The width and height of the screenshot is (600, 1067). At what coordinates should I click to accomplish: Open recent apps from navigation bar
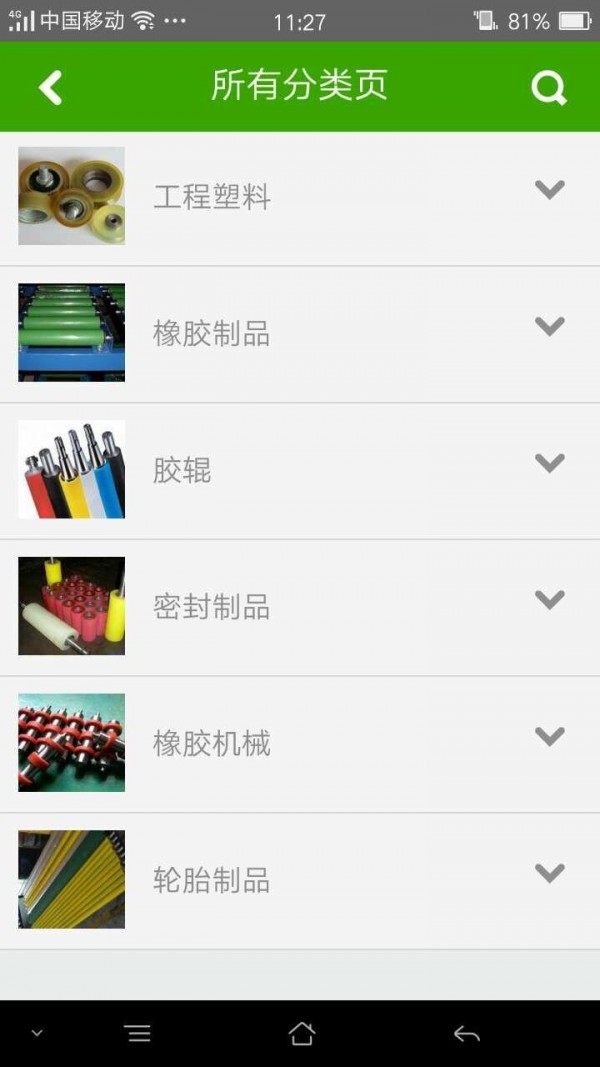tap(138, 1033)
